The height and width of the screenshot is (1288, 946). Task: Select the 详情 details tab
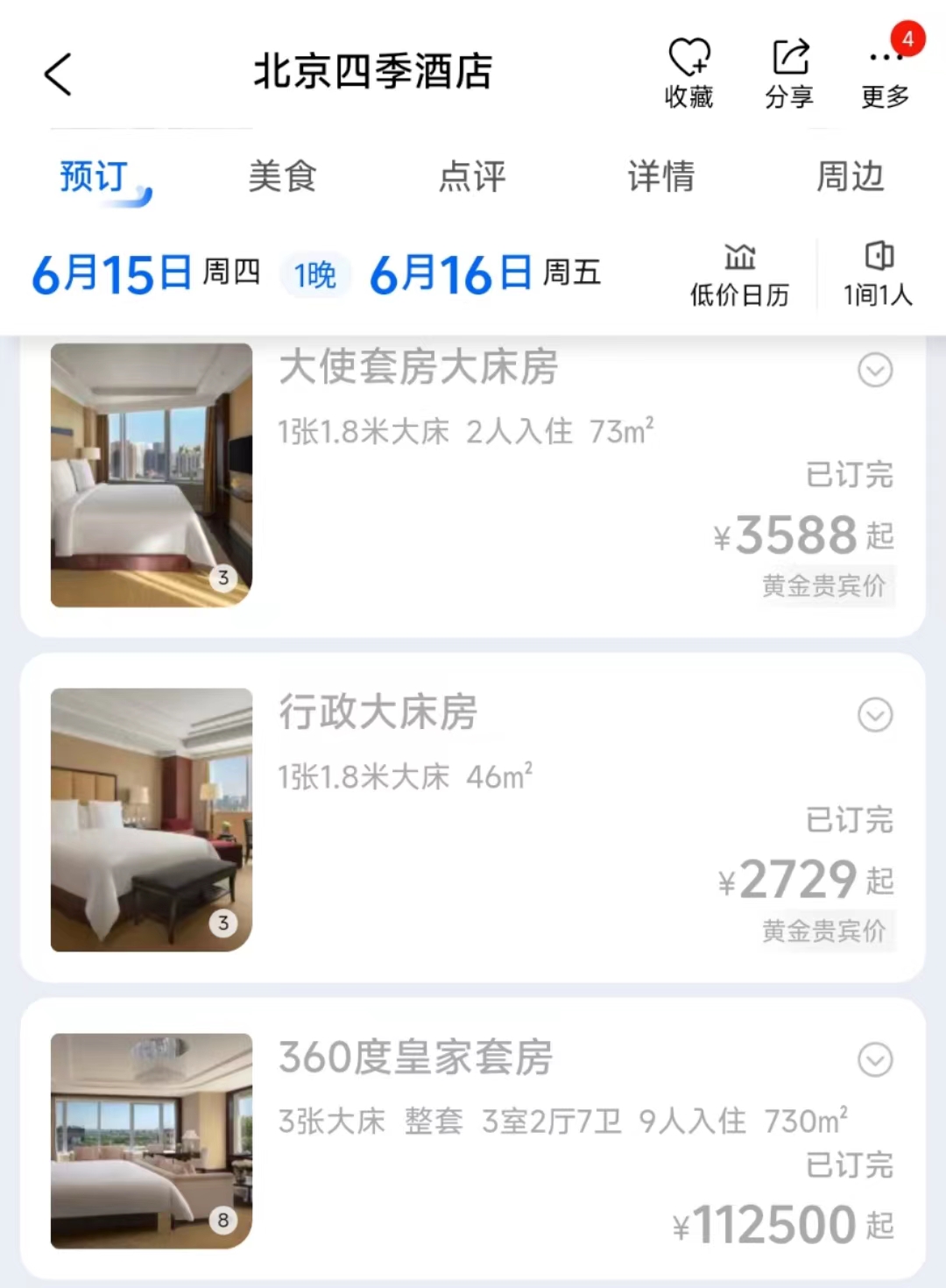(x=661, y=178)
